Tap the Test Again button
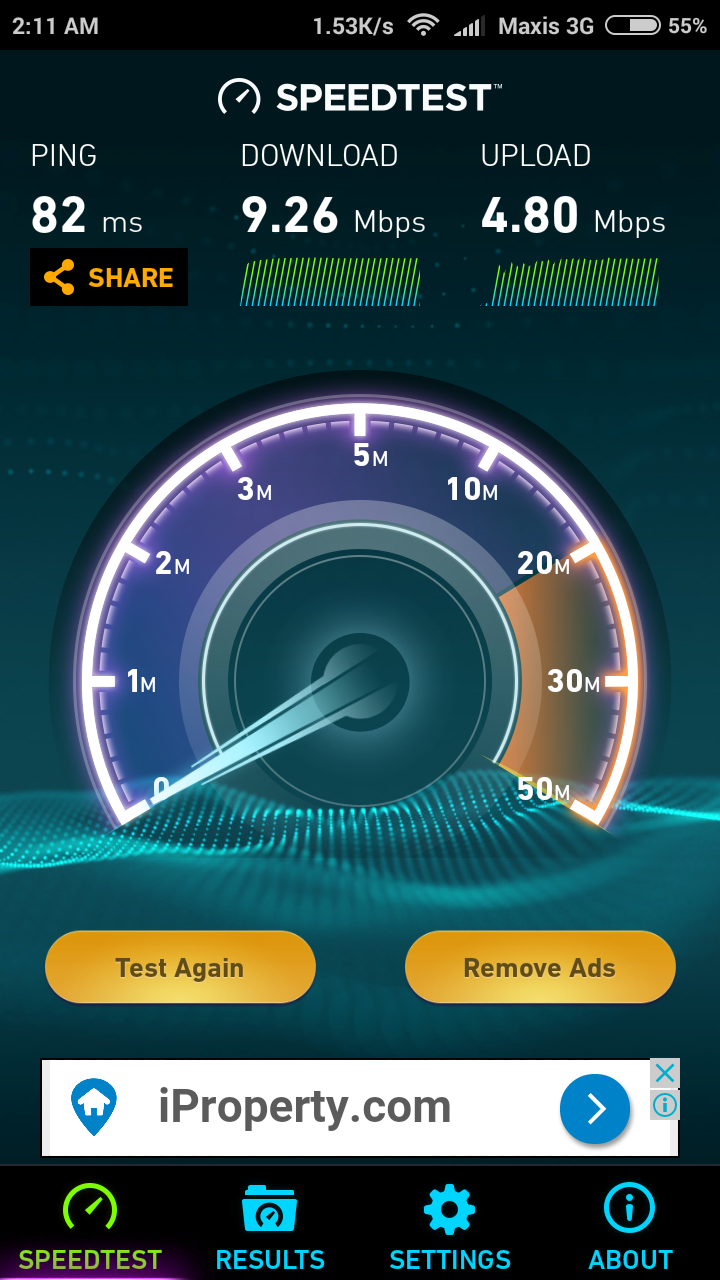The image size is (720, 1280). pyautogui.click(x=180, y=967)
